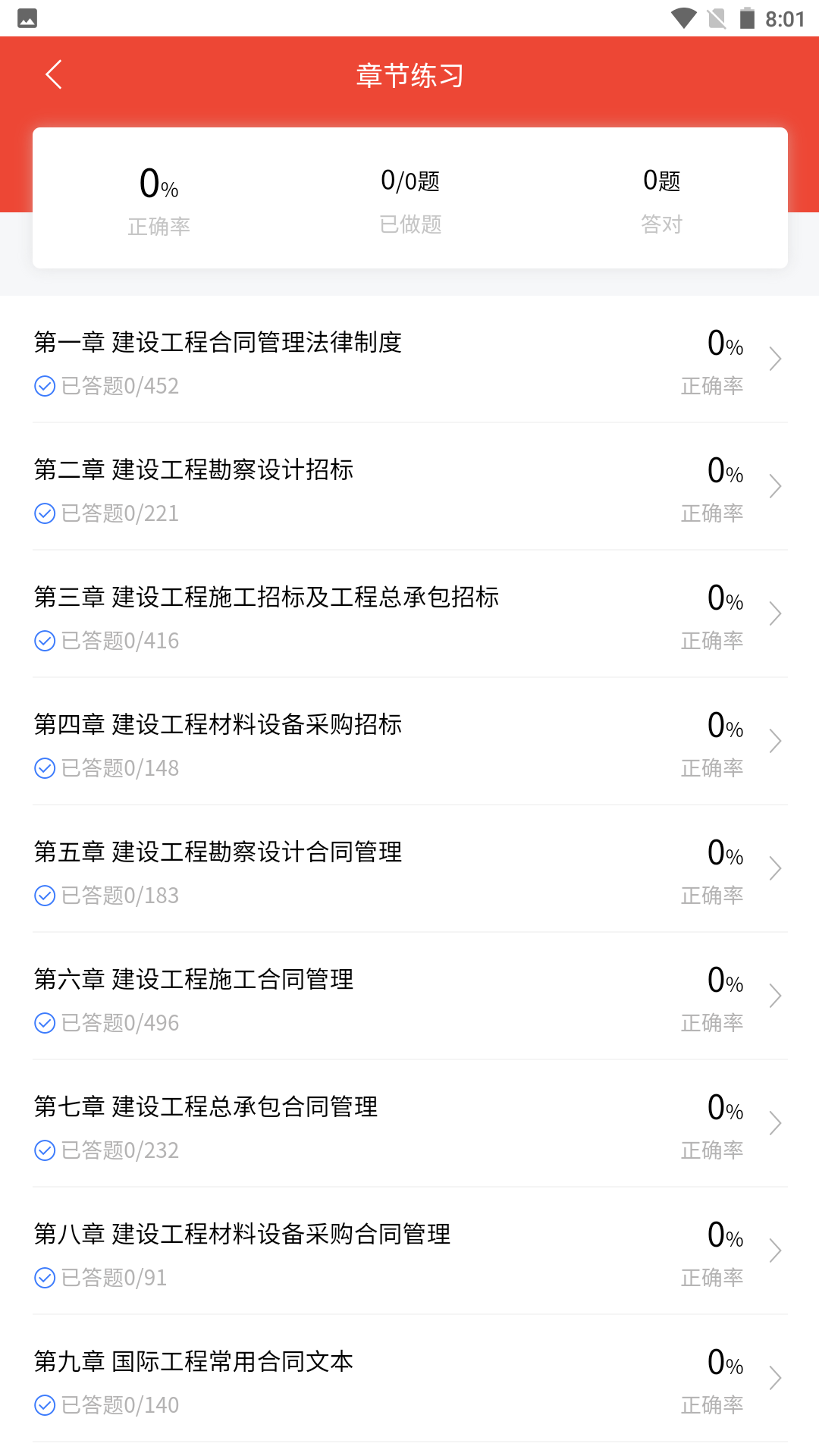Tap the checkmark icon beside 已答题0/416
819x1456 pixels.
[44, 641]
